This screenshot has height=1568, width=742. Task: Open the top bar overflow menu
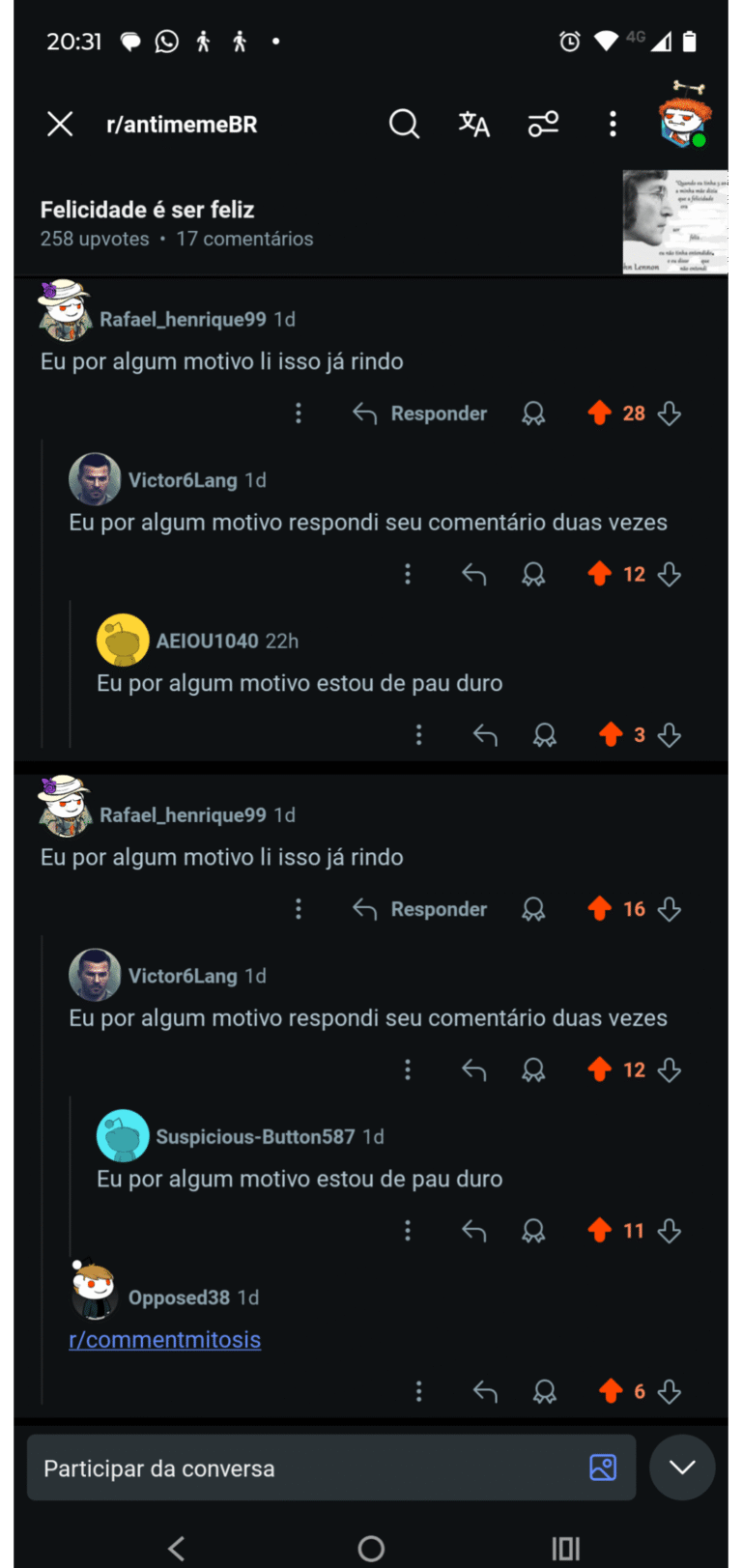tap(613, 124)
